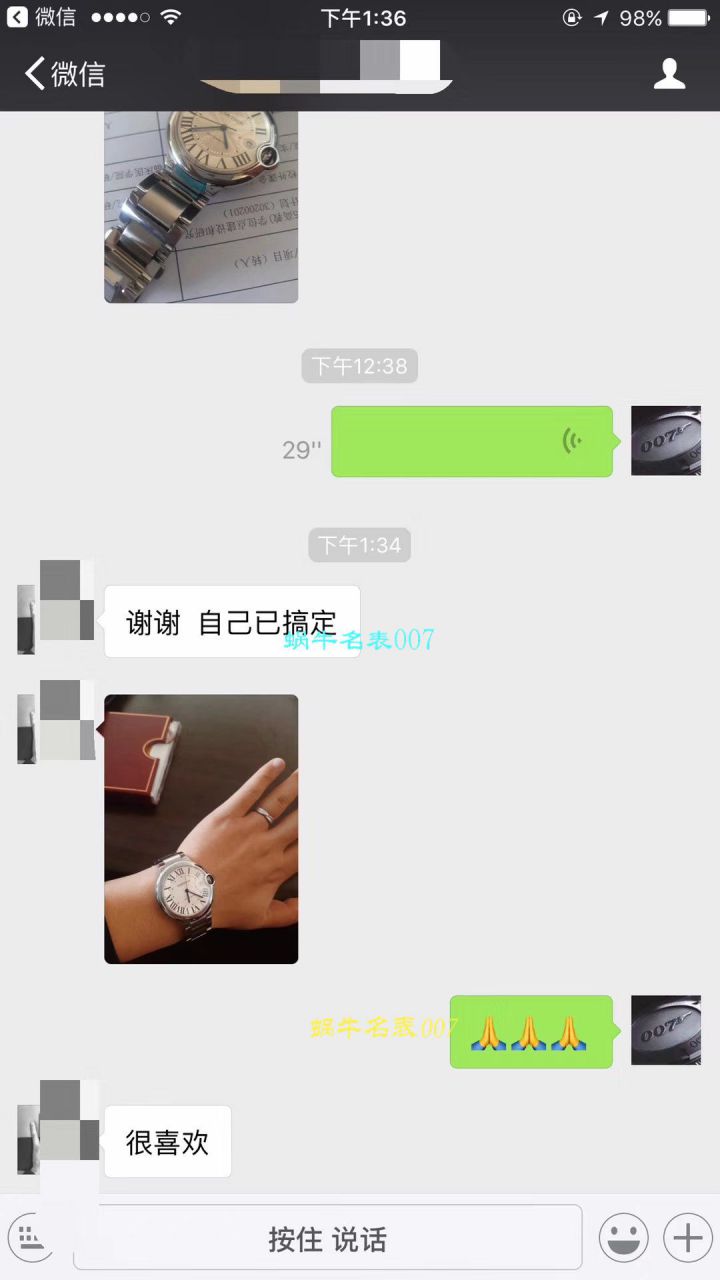Open the contact profile icon
Screen dimensions: 720x1280
[669, 74]
